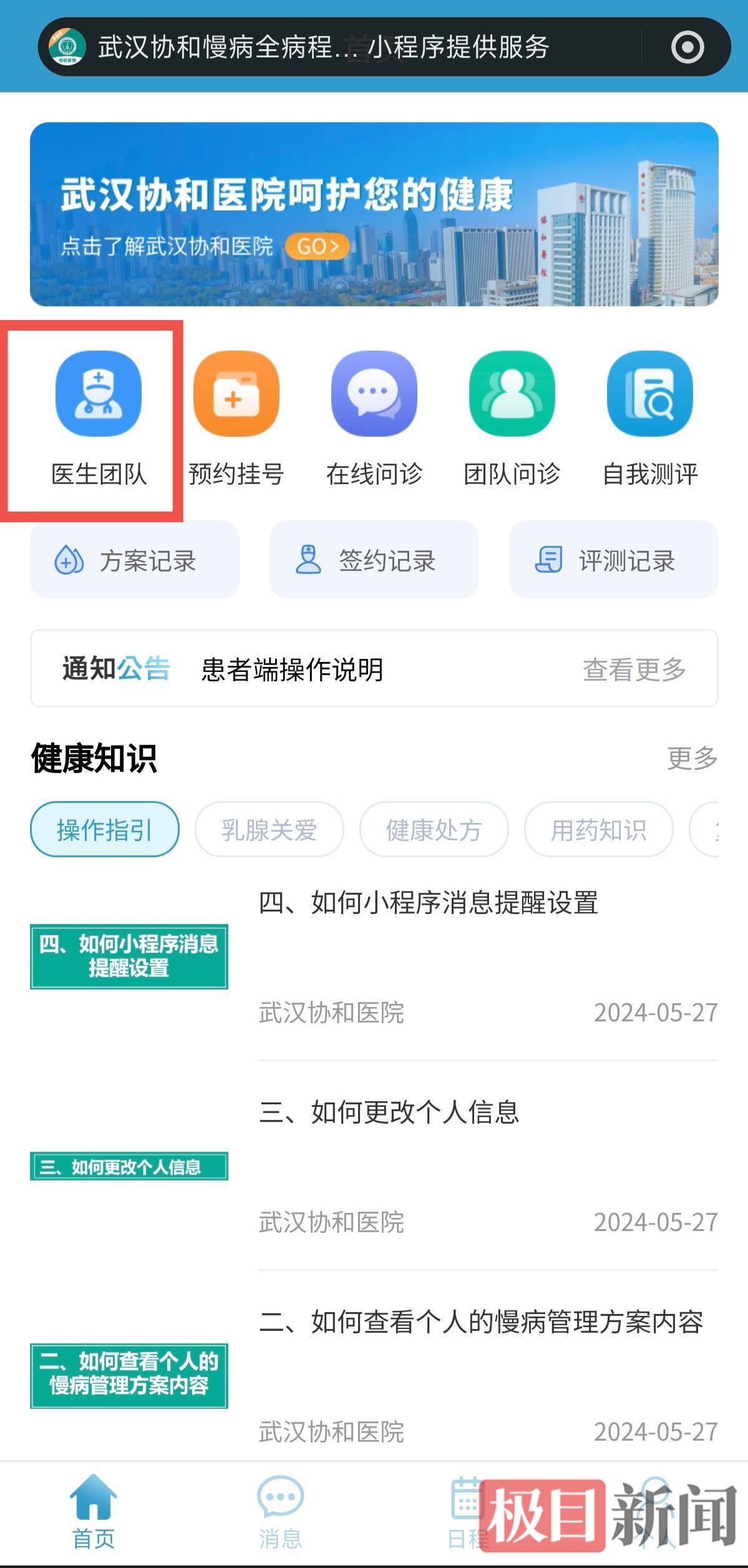
Task: Expand 更多 next to 健康知识
Action: point(692,758)
